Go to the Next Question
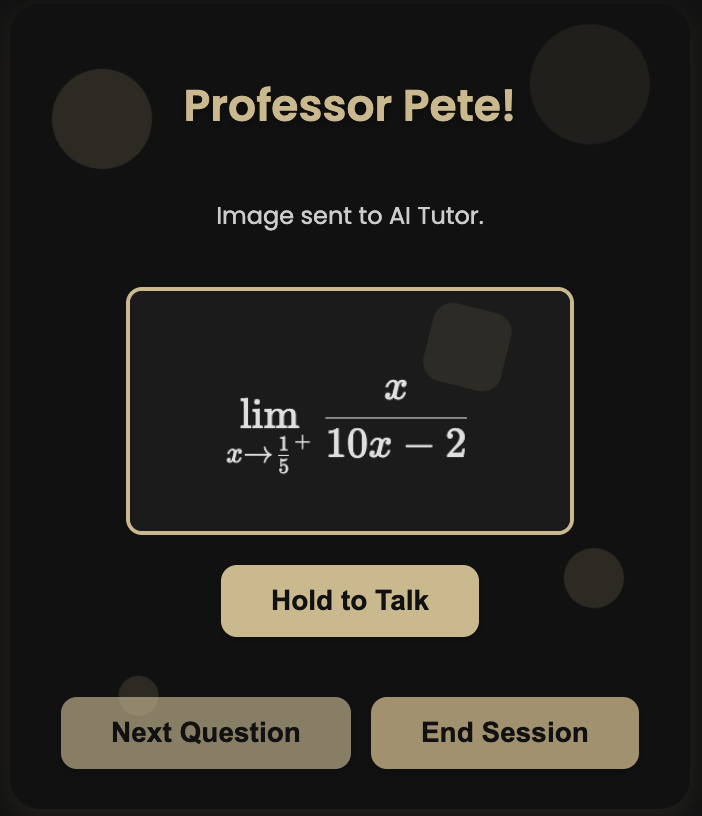This screenshot has height=816, width=702. click(206, 733)
